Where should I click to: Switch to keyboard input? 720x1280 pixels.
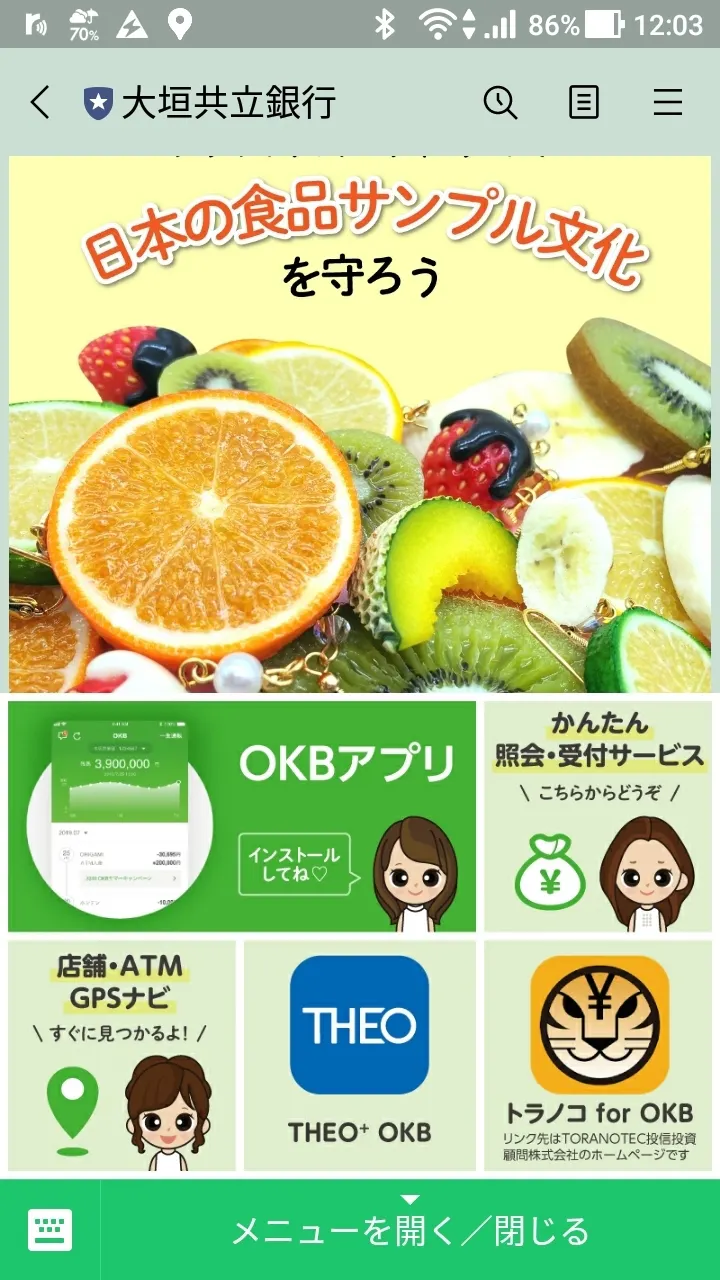(x=50, y=1230)
